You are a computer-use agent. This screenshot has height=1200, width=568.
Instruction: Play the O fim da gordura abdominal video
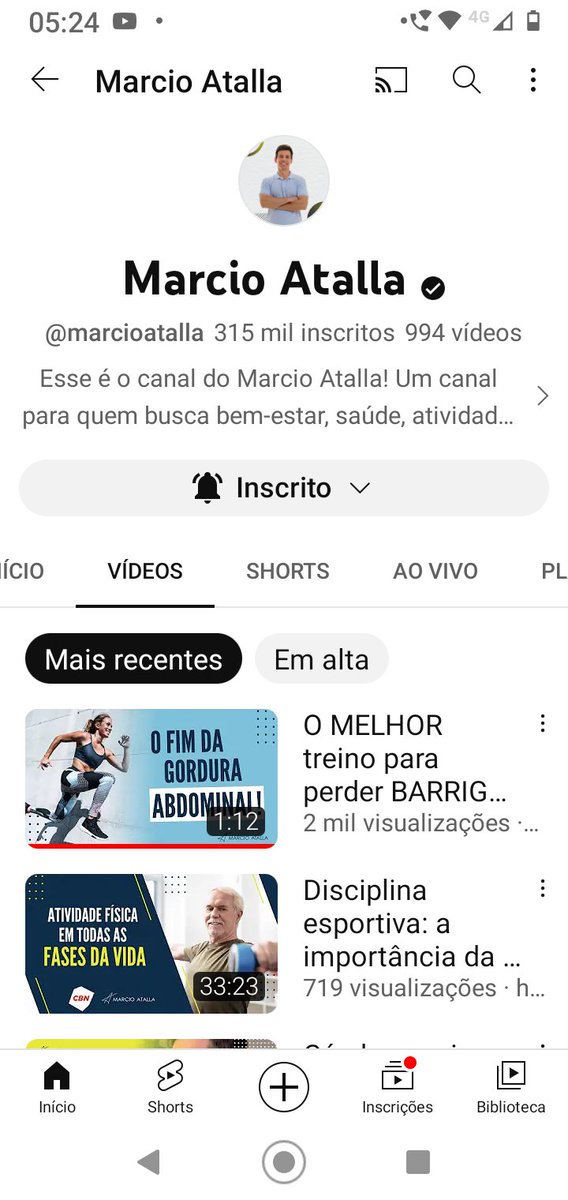tap(151, 778)
